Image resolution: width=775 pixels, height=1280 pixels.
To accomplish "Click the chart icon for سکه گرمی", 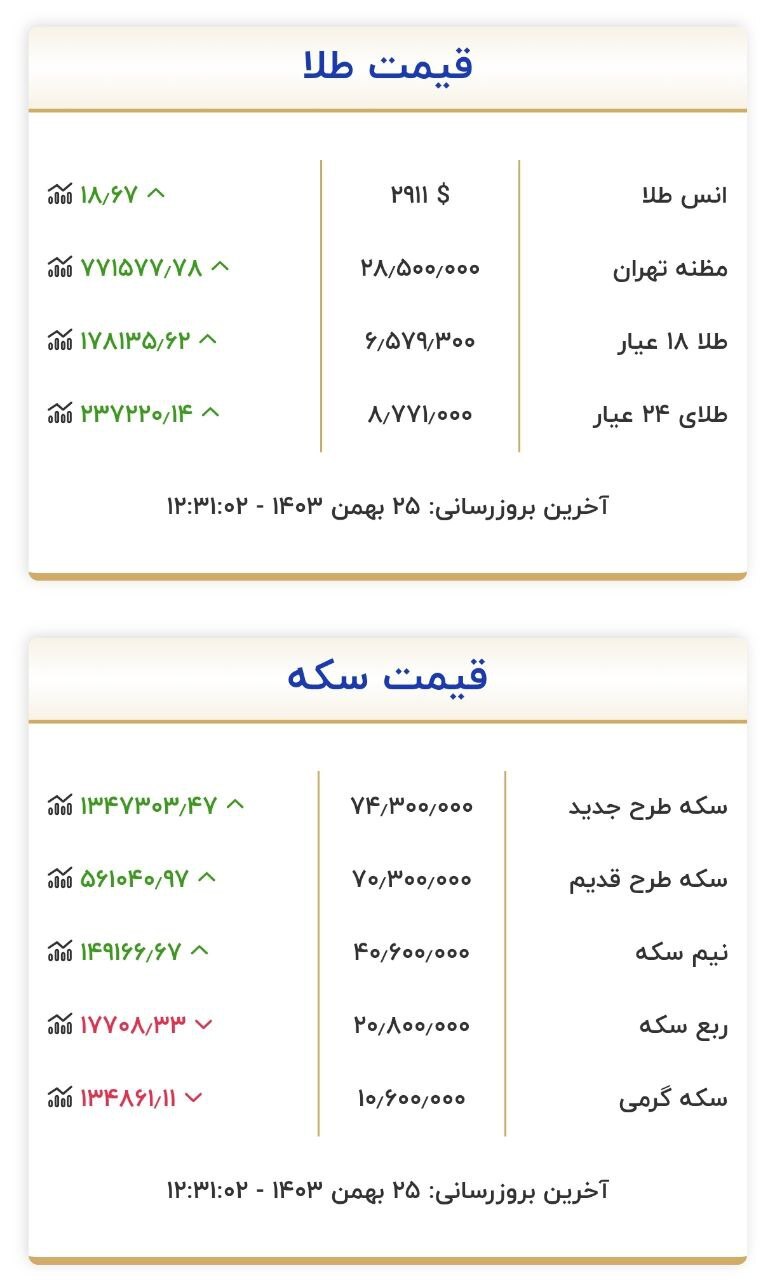I will [60, 1098].
